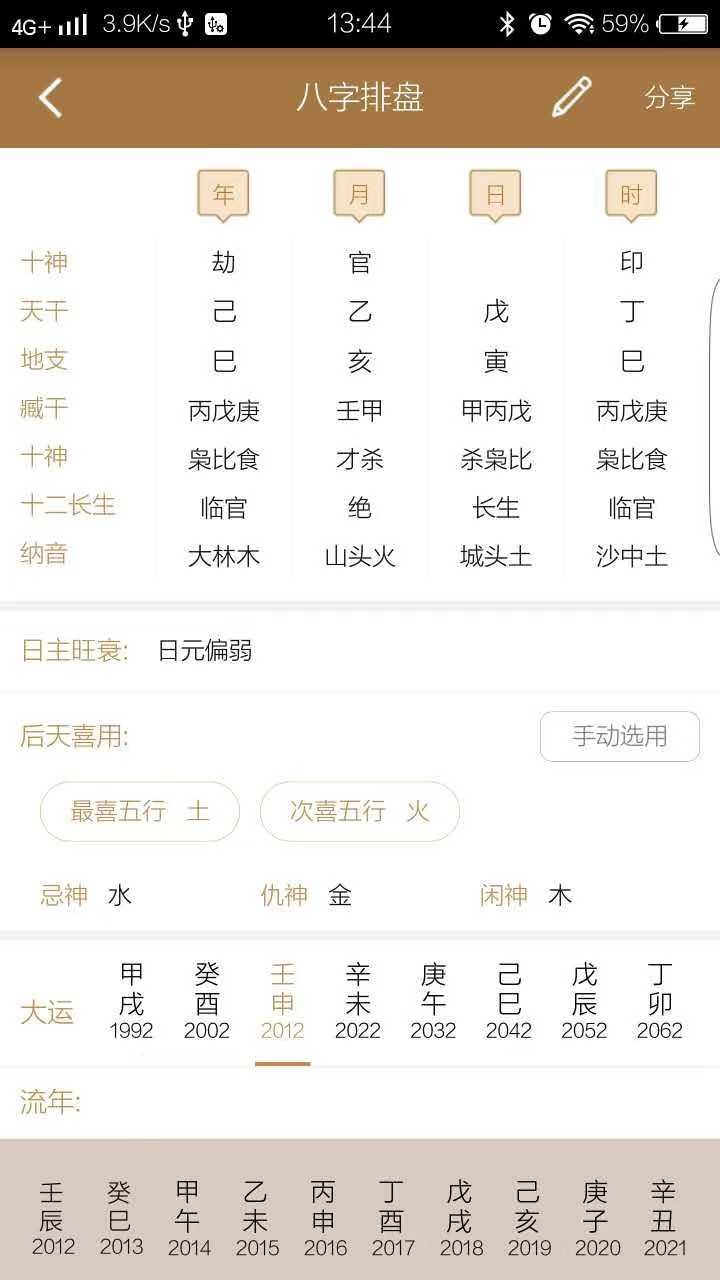Choose the 壬辰 2012 流年 year
The image size is (720, 1280).
[x=53, y=1218]
